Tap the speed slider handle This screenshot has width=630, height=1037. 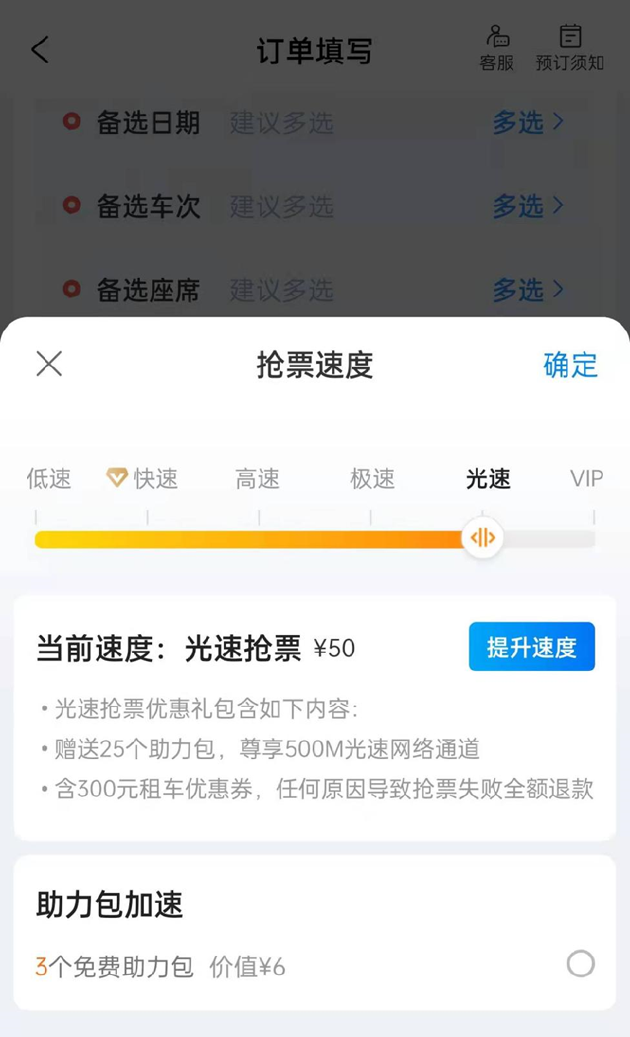pyautogui.click(x=482, y=538)
